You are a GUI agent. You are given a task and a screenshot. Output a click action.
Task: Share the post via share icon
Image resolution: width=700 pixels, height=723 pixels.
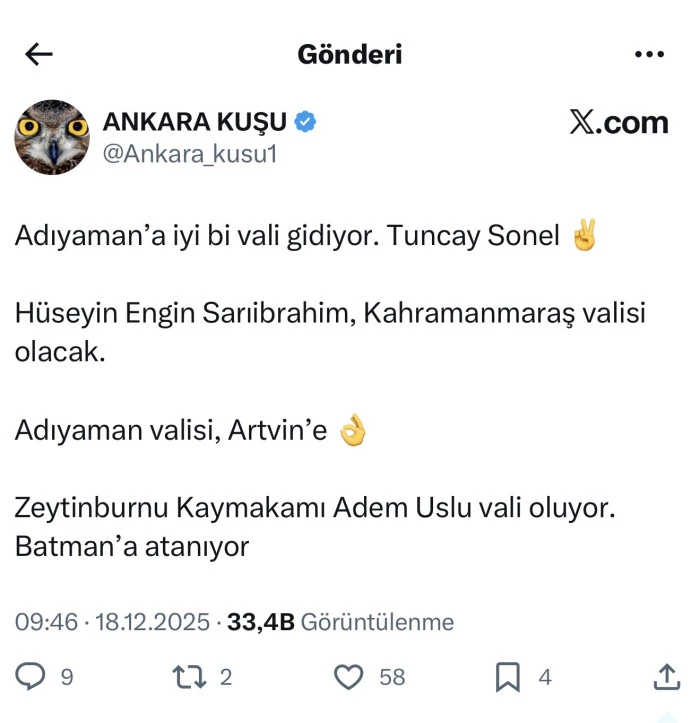tap(666, 677)
